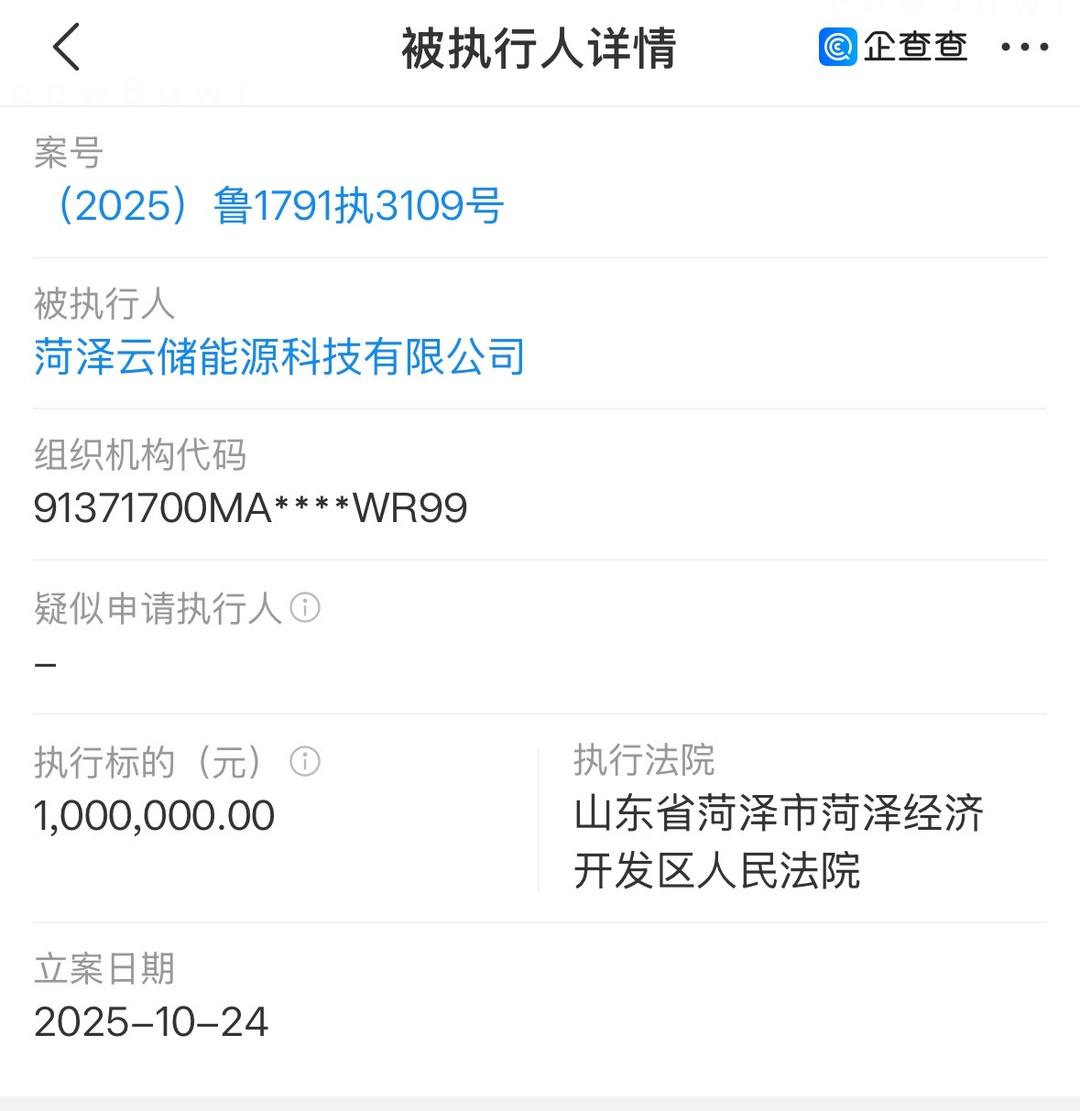Open case number (2025)鲁1791执3109号 link

pos(270,207)
